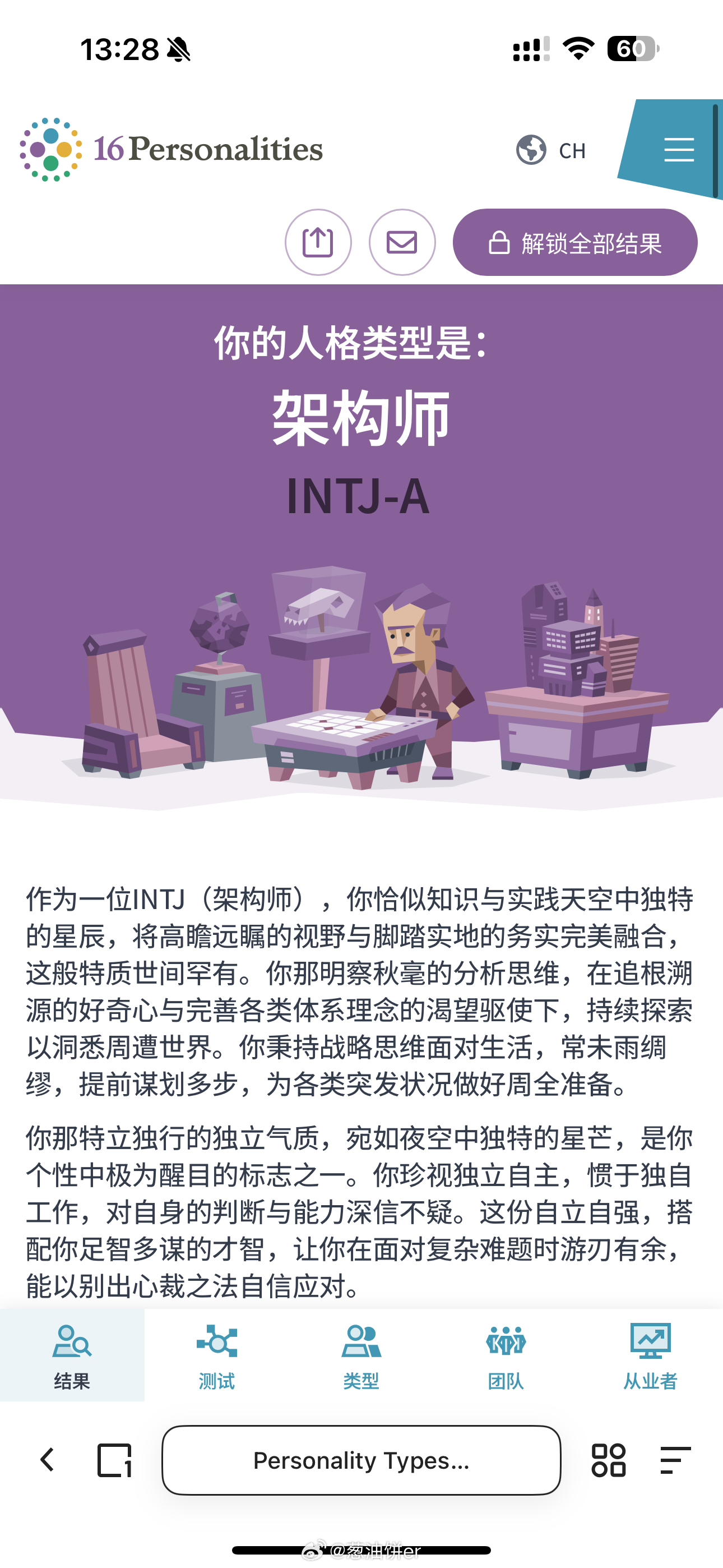Open the 类型 tab
The width and height of the screenshot is (723, 1568).
(361, 1355)
